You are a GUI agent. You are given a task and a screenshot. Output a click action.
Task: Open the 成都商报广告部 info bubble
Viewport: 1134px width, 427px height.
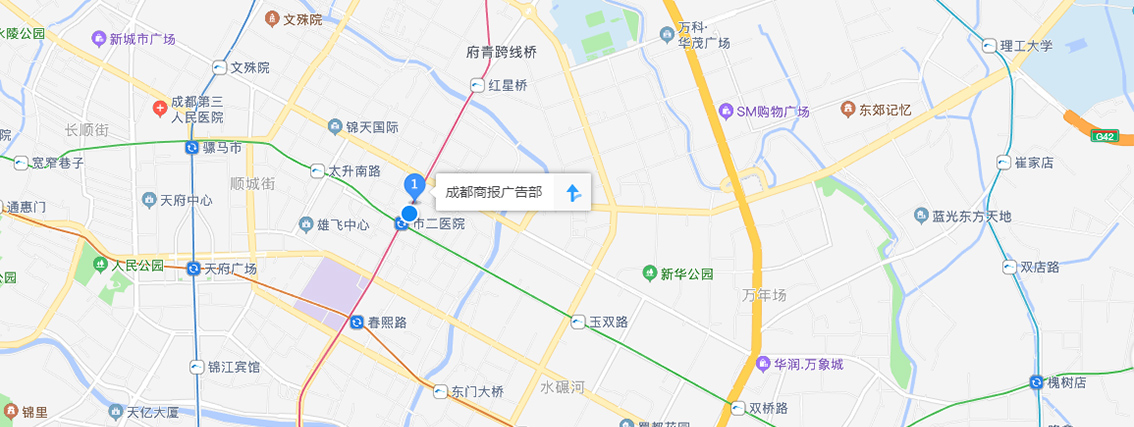click(x=494, y=192)
